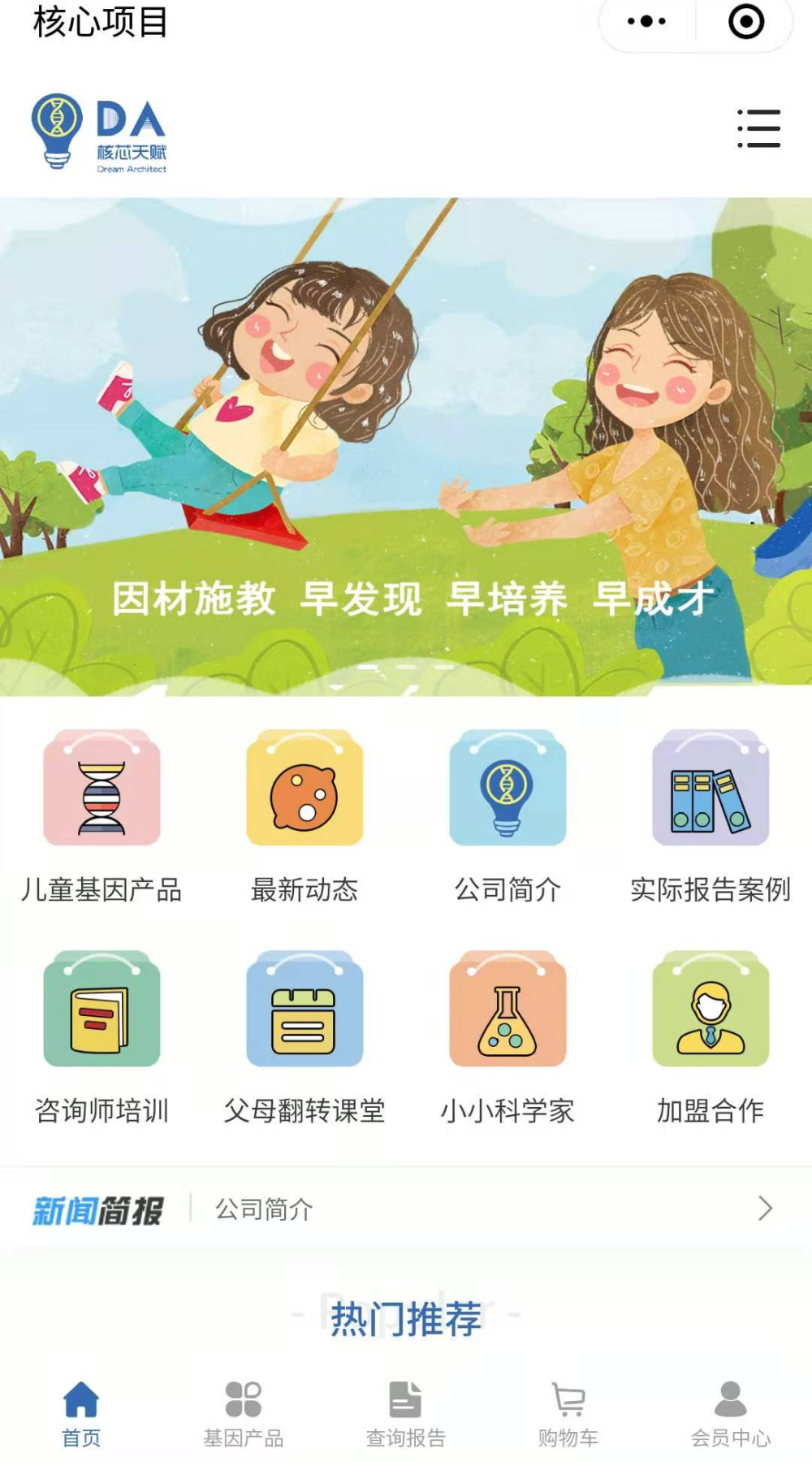
Task: Go to the 会员中心 tab
Action: [x=731, y=1413]
